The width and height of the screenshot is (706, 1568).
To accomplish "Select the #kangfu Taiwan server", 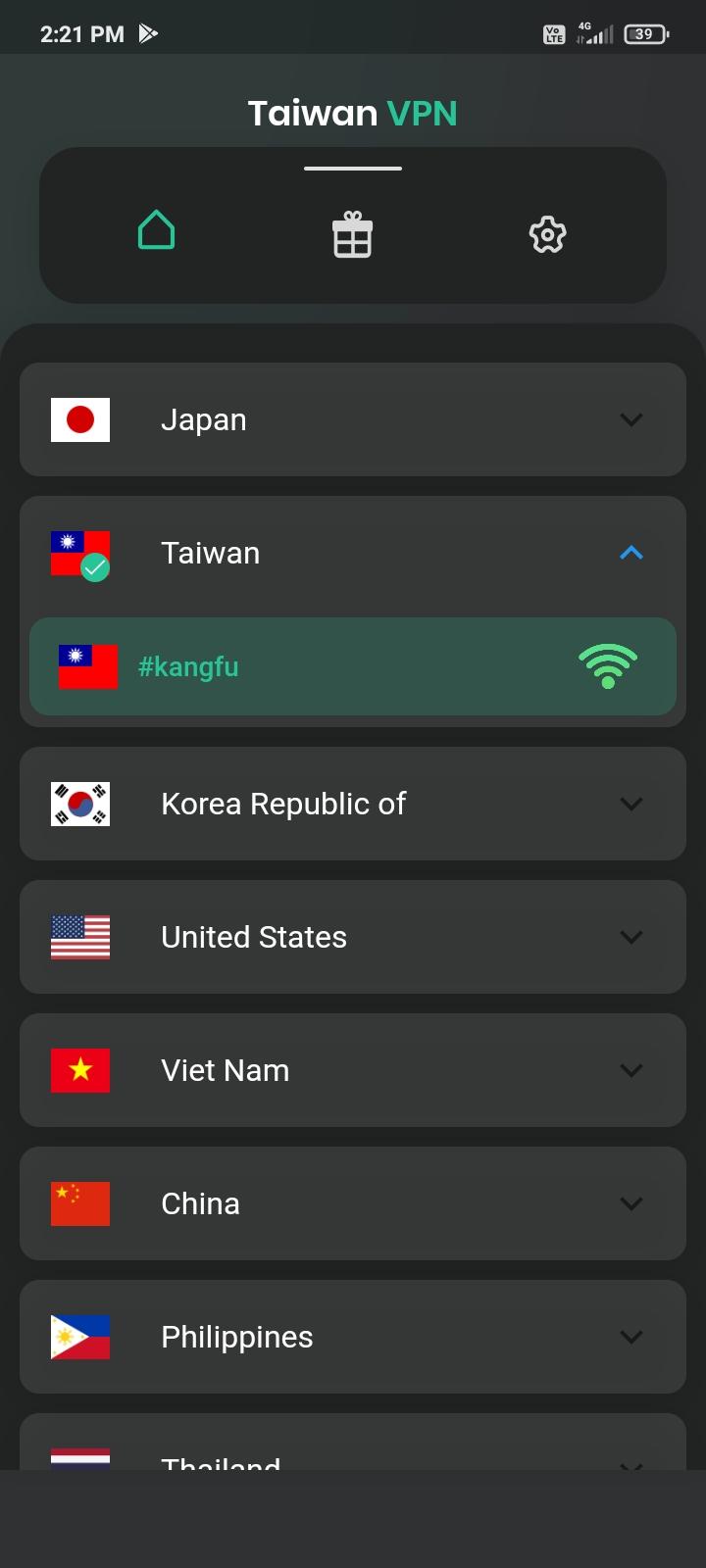I will tap(353, 666).
